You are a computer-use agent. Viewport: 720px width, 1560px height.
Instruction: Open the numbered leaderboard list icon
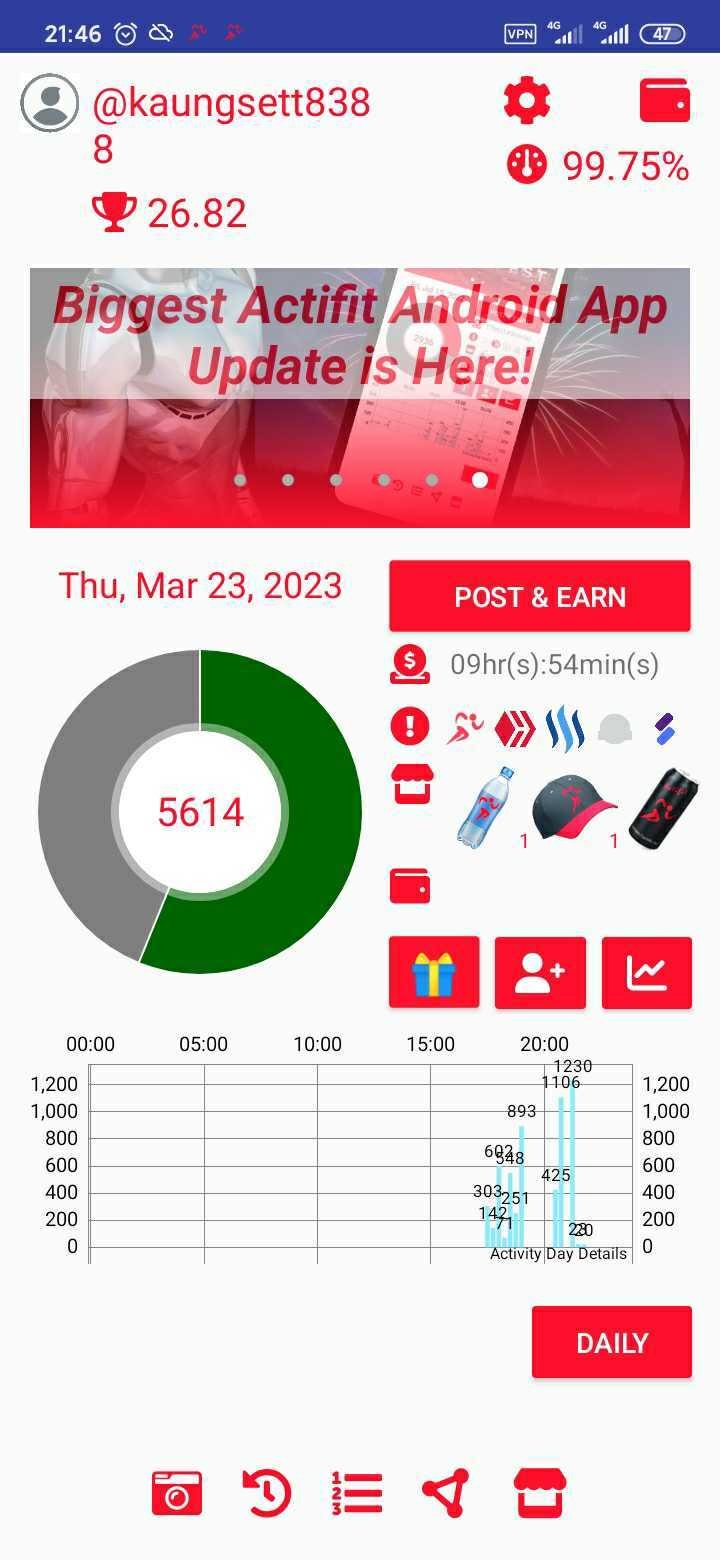click(x=357, y=1494)
